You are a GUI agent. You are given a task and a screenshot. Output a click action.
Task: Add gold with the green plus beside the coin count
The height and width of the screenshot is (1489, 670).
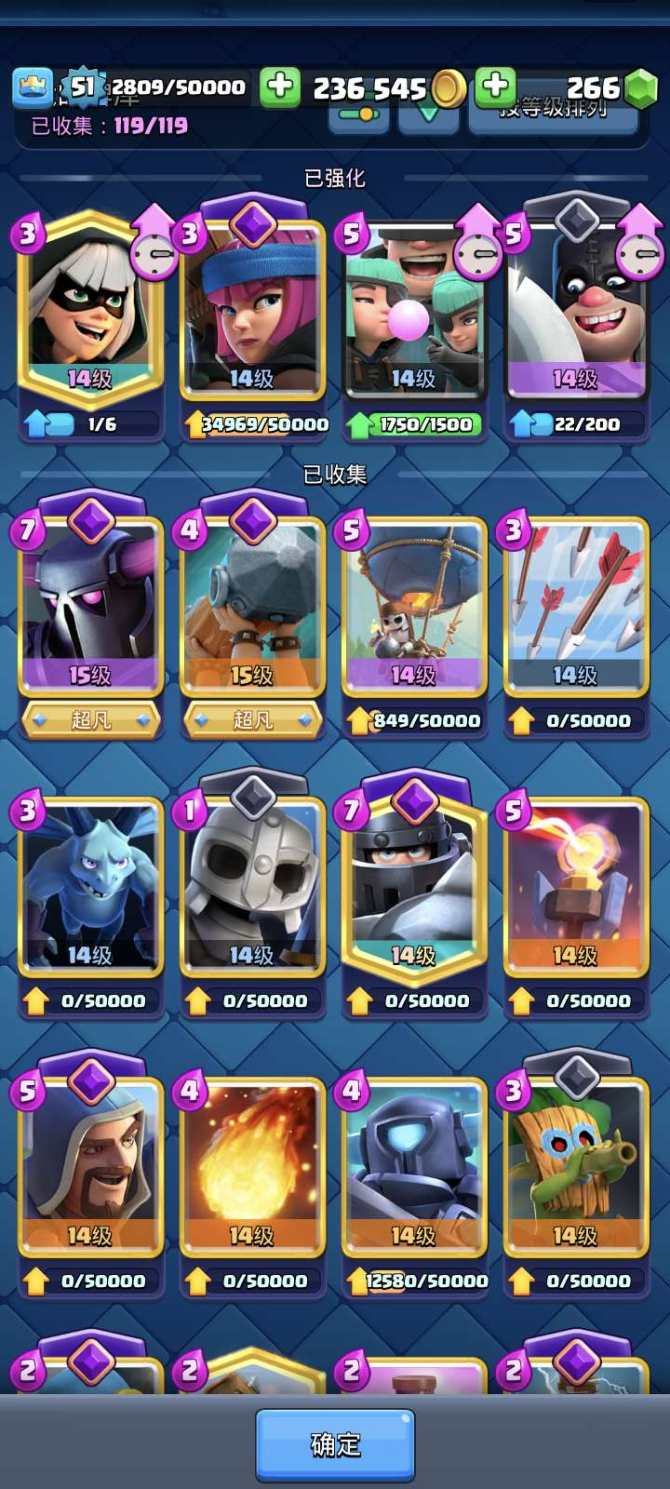click(x=280, y=88)
